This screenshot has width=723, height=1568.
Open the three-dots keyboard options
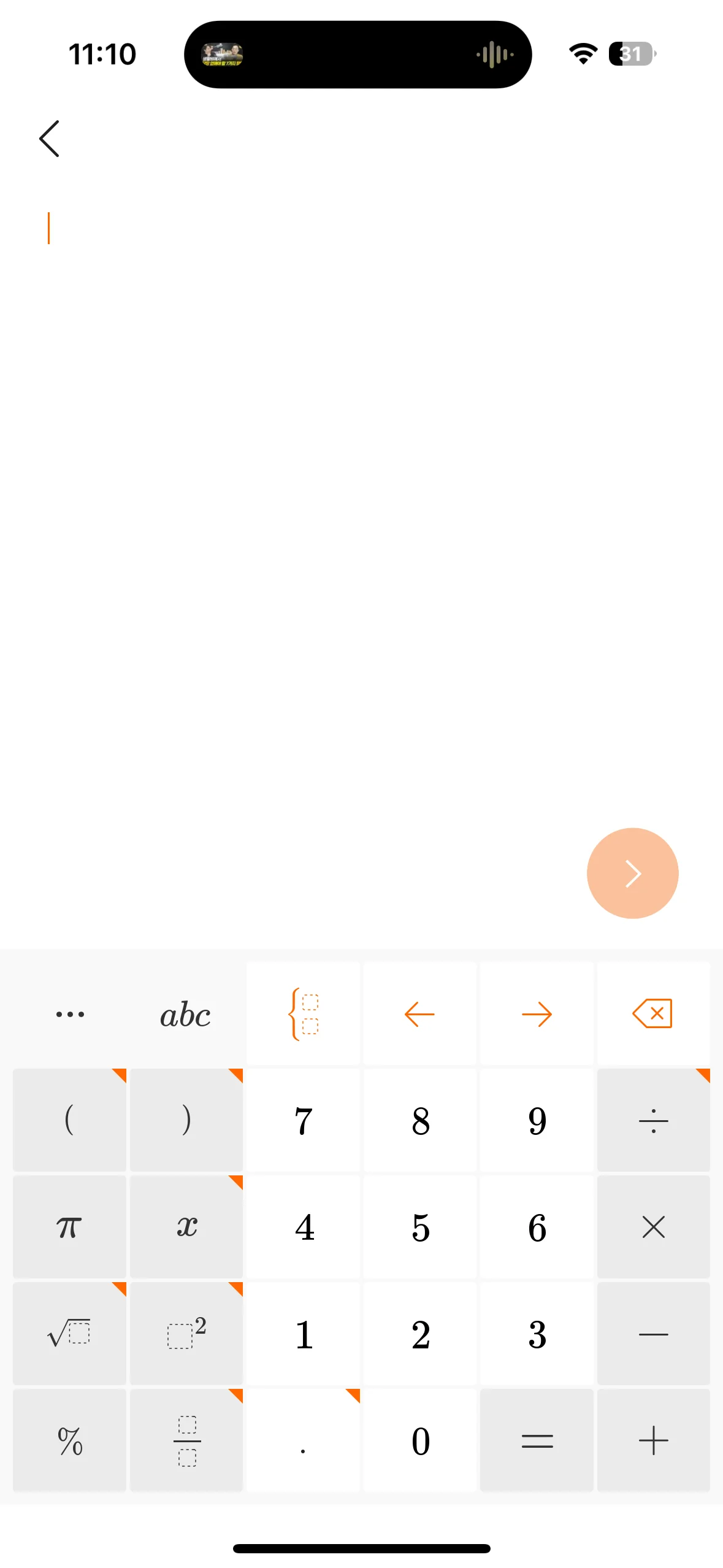click(x=70, y=1014)
